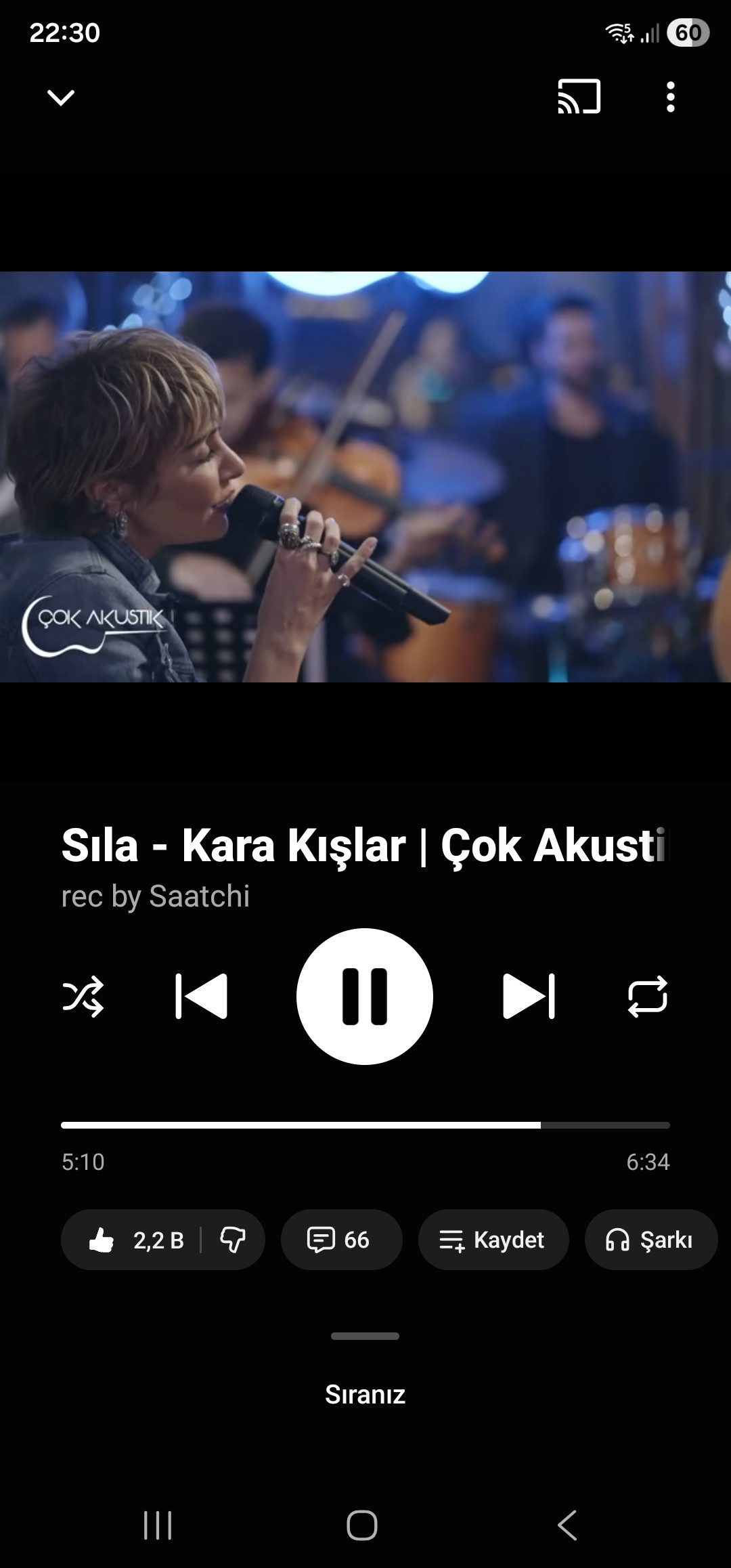Open the Sıranız queue panel
The image size is (731, 1568).
[365, 1394]
